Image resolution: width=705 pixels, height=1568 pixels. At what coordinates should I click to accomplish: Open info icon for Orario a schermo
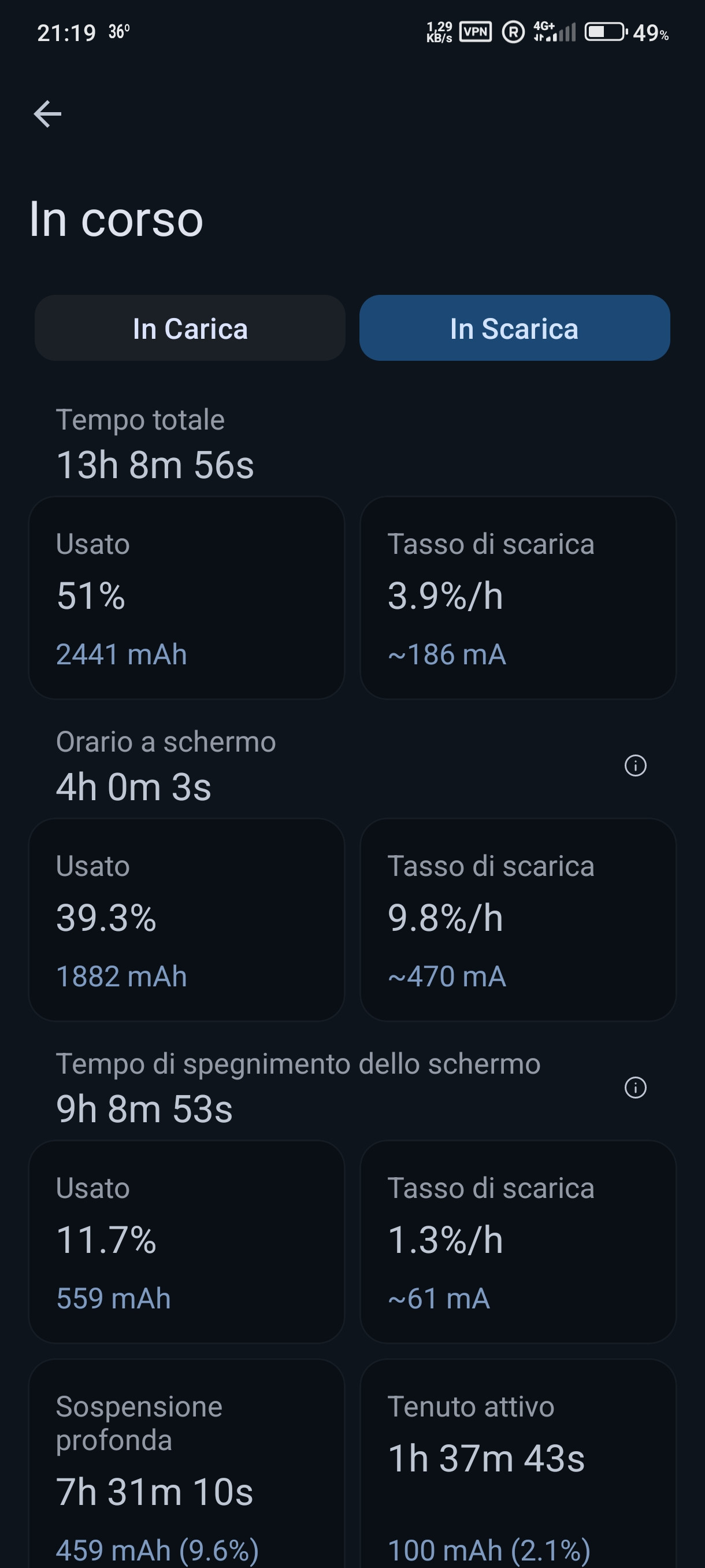pyautogui.click(x=635, y=765)
